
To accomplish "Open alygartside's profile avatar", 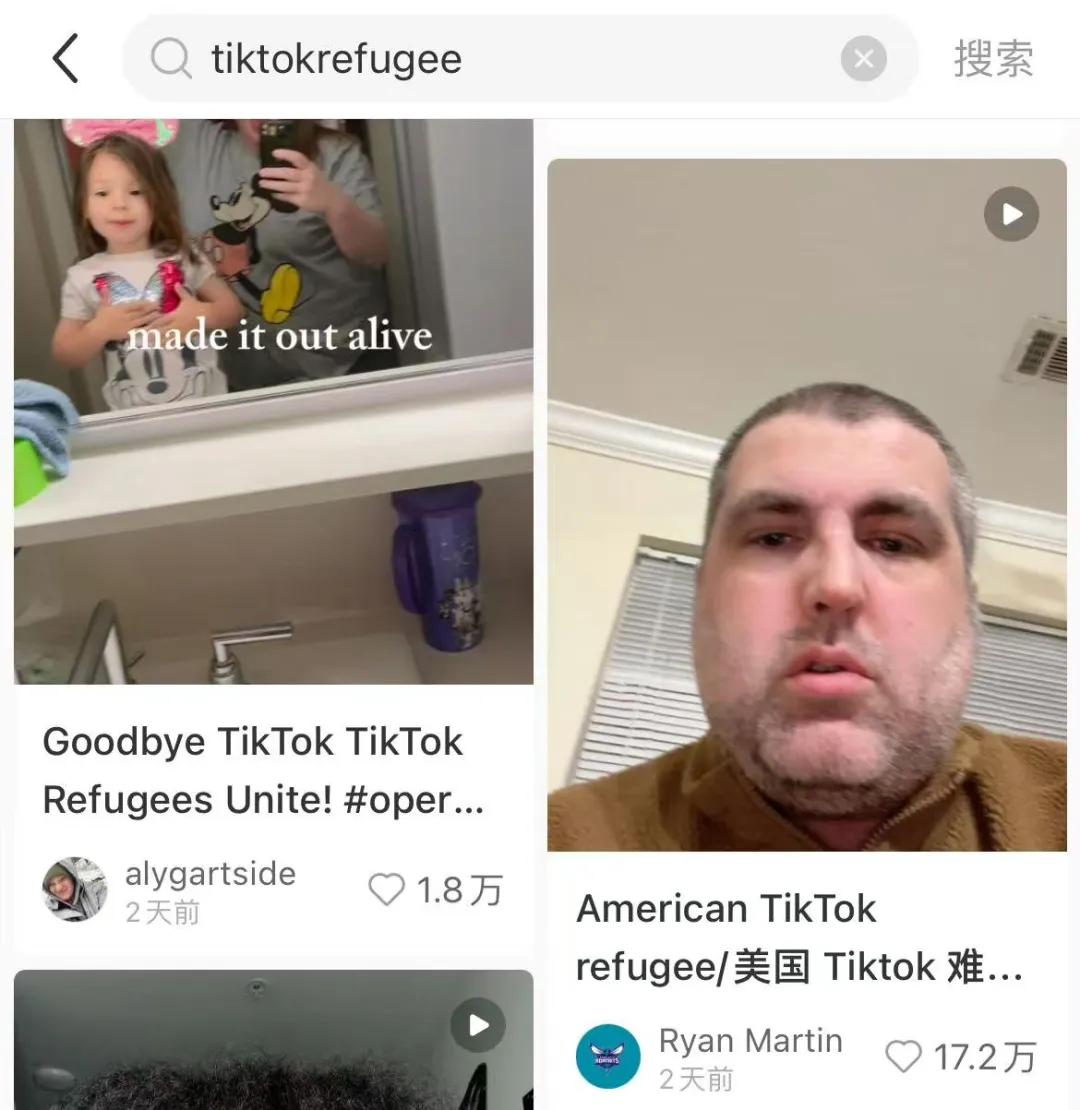I will coord(74,889).
